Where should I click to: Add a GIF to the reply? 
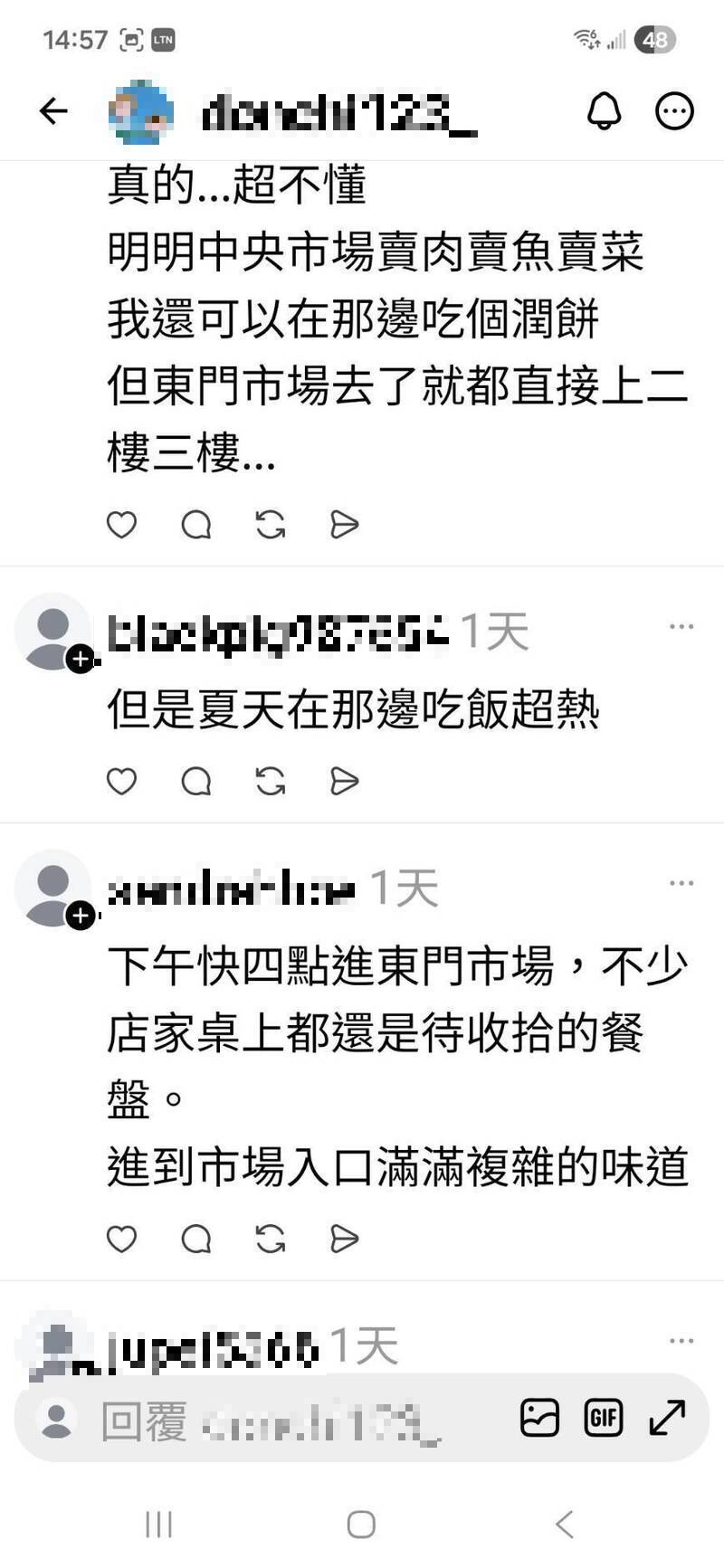pyautogui.click(x=604, y=1418)
